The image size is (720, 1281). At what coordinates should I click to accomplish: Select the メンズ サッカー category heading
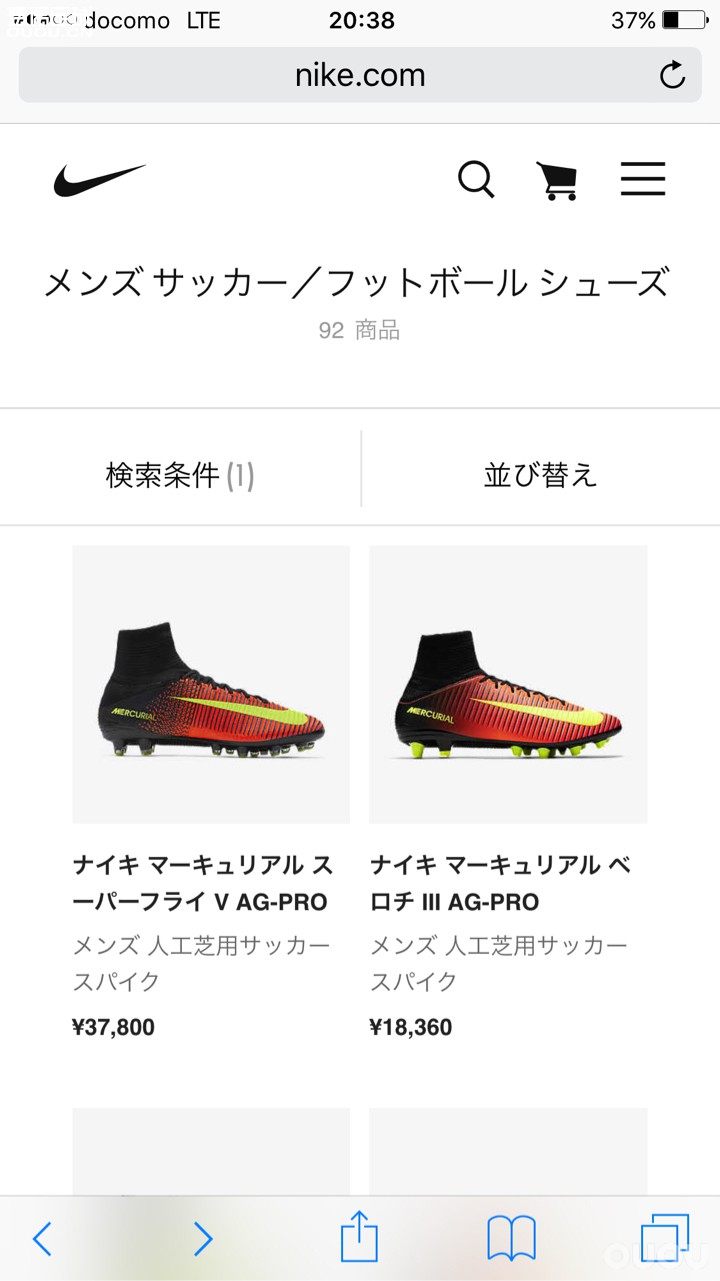pyautogui.click(x=360, y=284)
